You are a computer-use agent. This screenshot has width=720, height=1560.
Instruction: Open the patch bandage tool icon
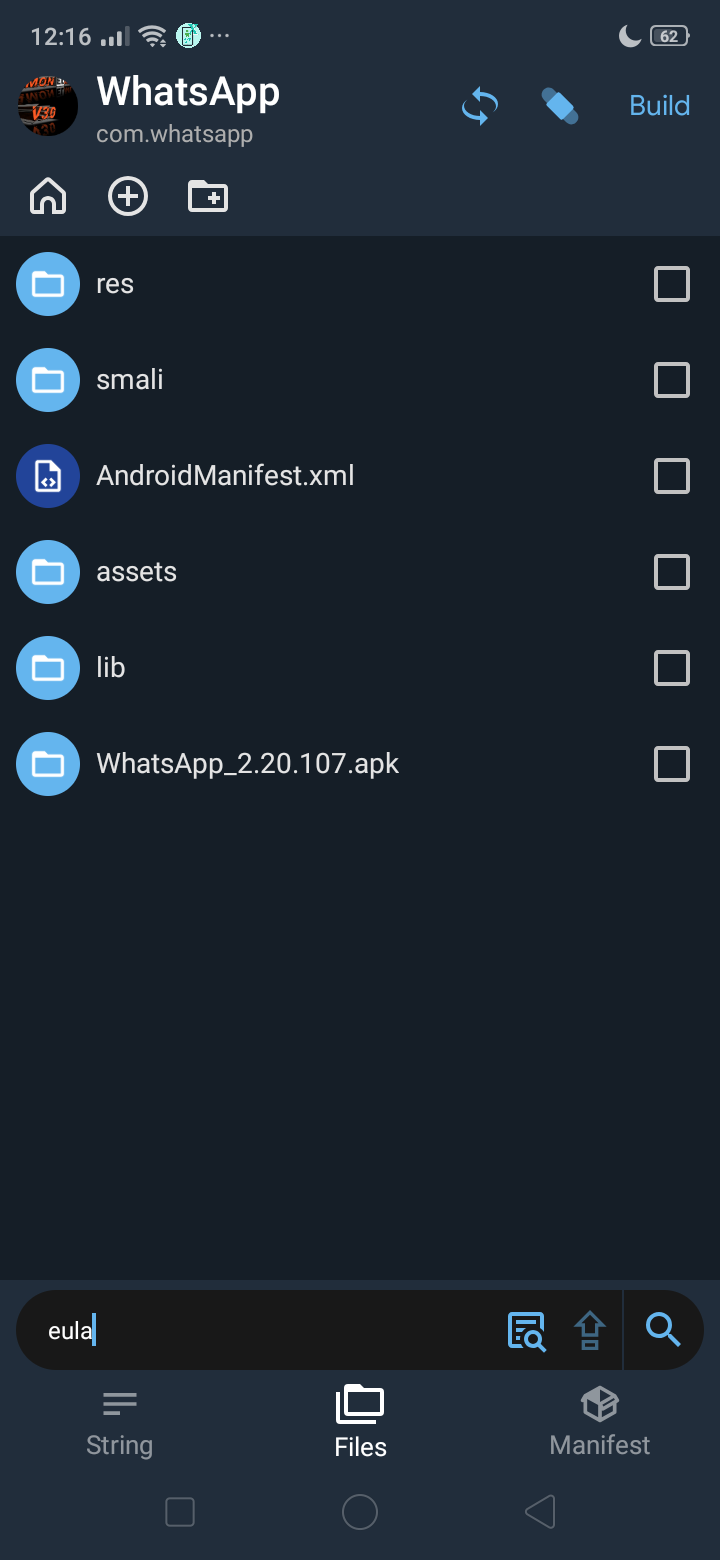click(x=560, y=106)
